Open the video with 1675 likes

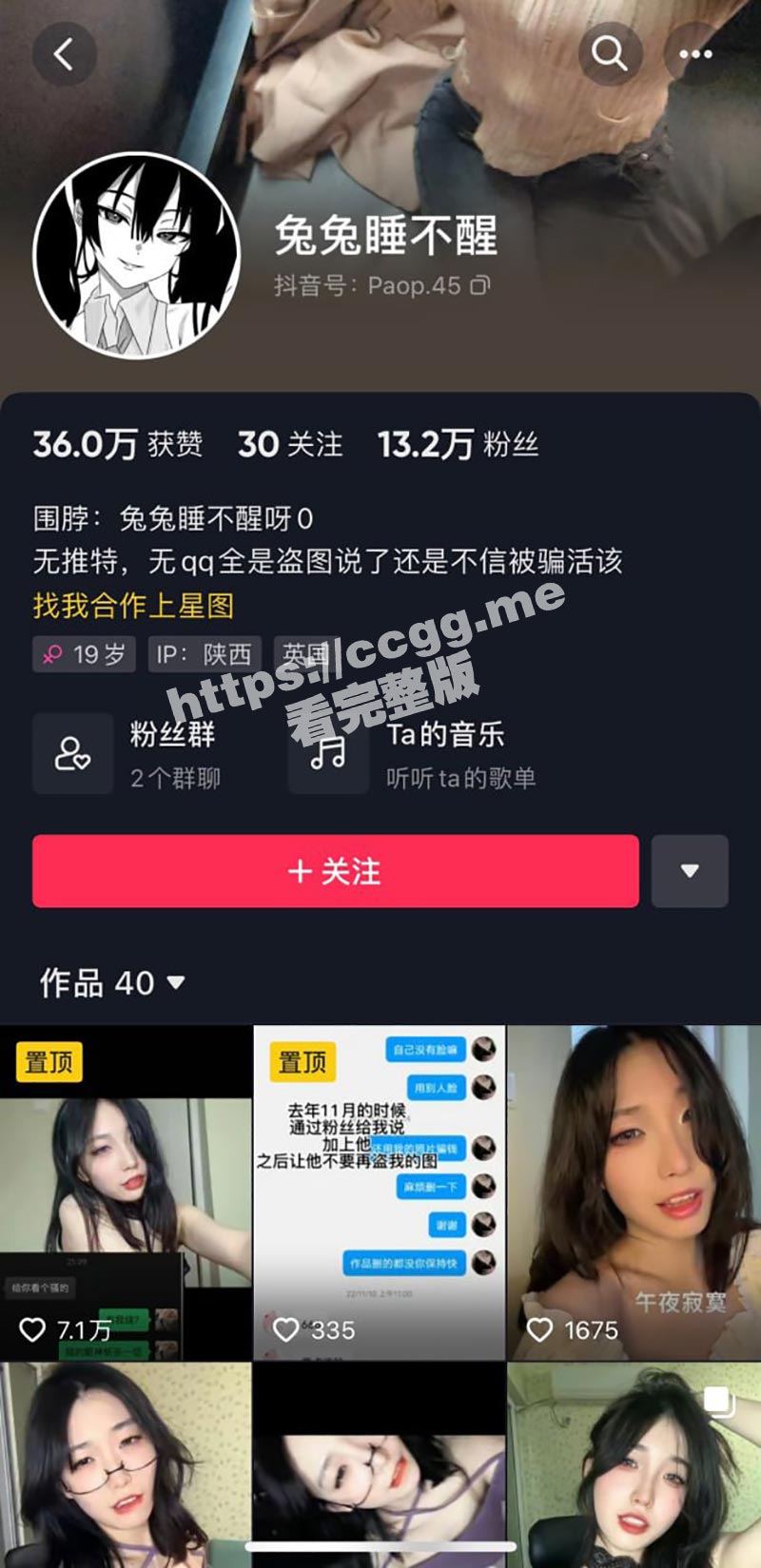[x=634, y=1192]
